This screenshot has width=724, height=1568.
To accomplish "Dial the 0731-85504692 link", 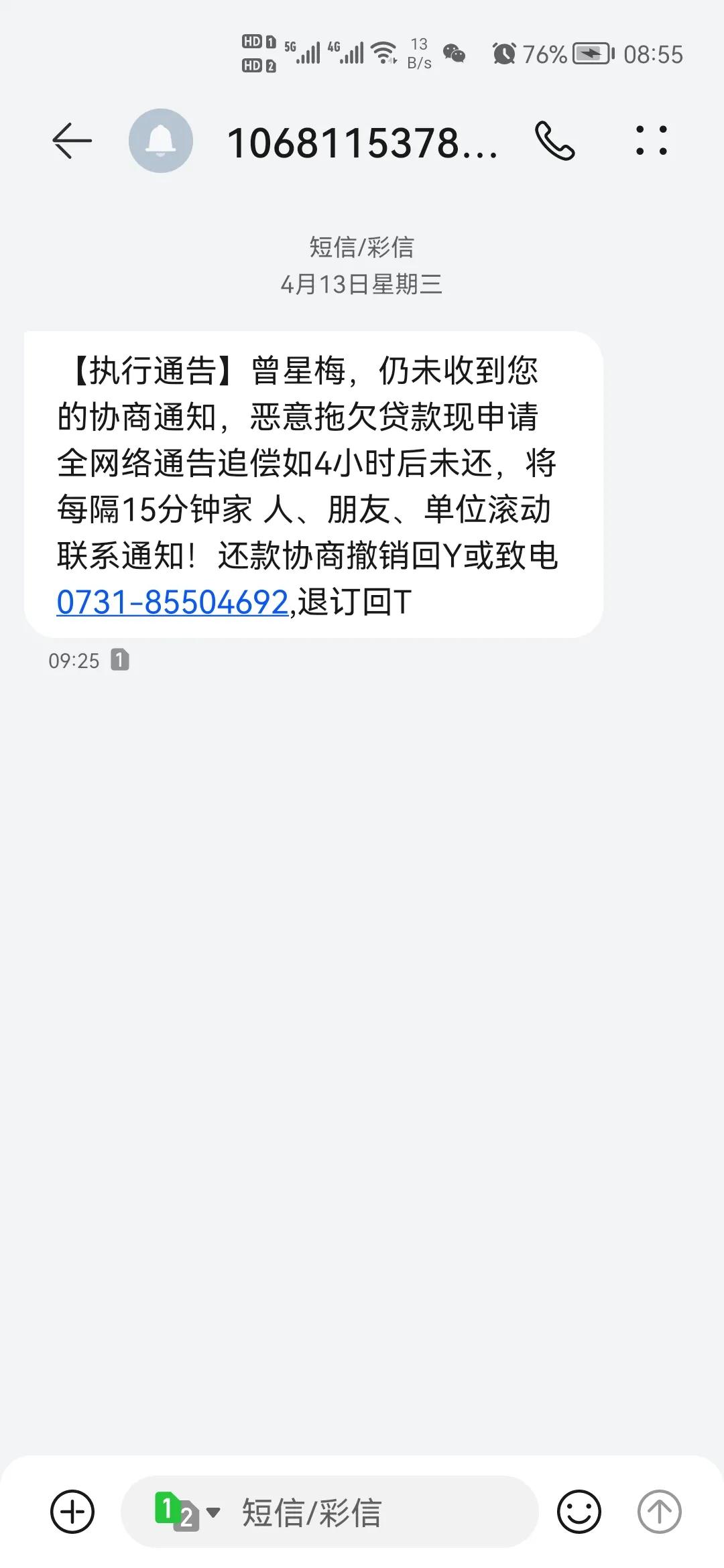I will click(x=171, y=603).
